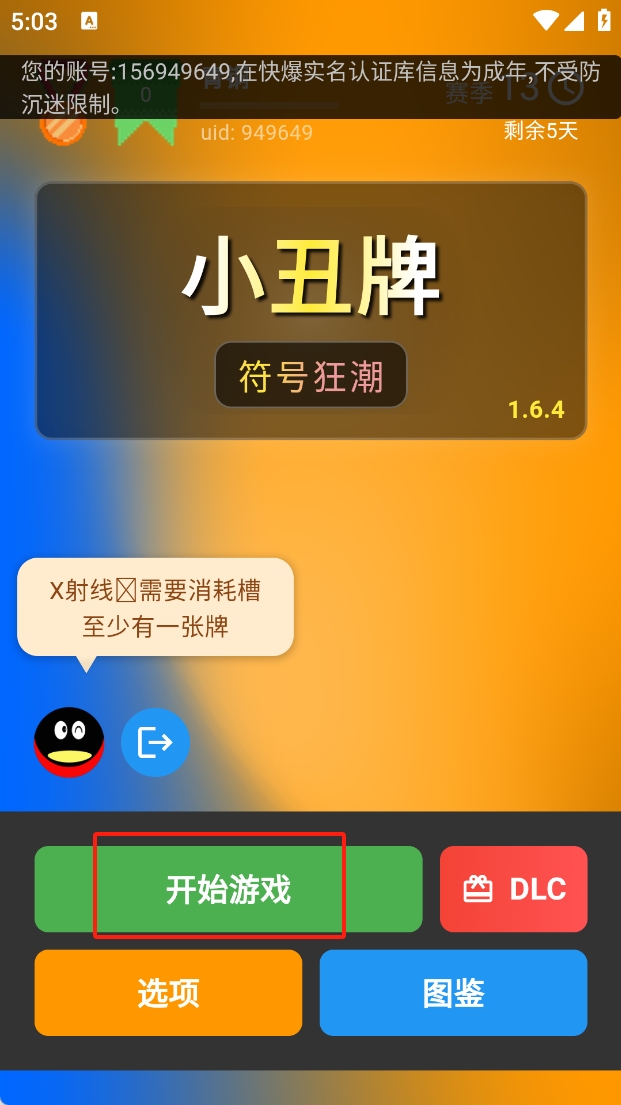Open the 图鉴 collection
Screen dimensions: 621x1105
pyautogui.click(x=453, y=992)
